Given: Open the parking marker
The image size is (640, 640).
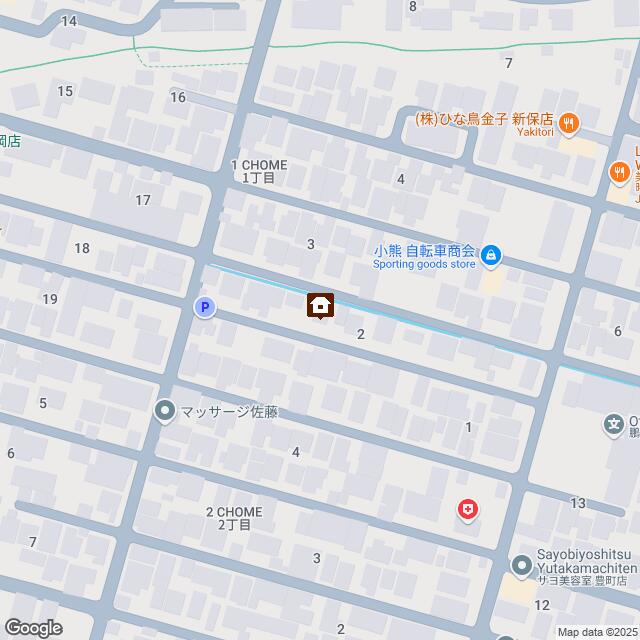Looking at the screenshot, I should pyautogui.click(x=204, y=308).
